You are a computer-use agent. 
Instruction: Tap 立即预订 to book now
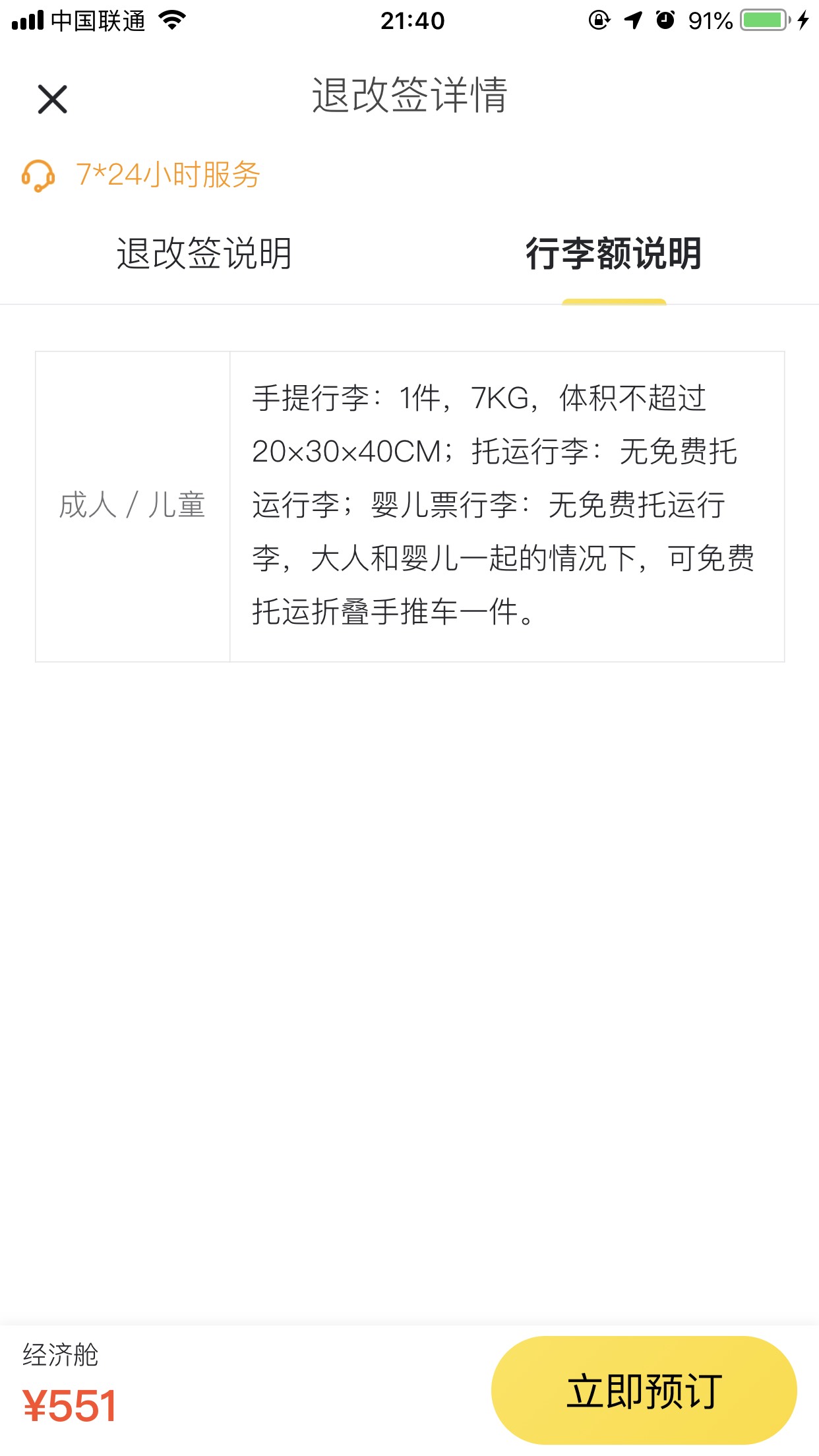[644, 1390]
